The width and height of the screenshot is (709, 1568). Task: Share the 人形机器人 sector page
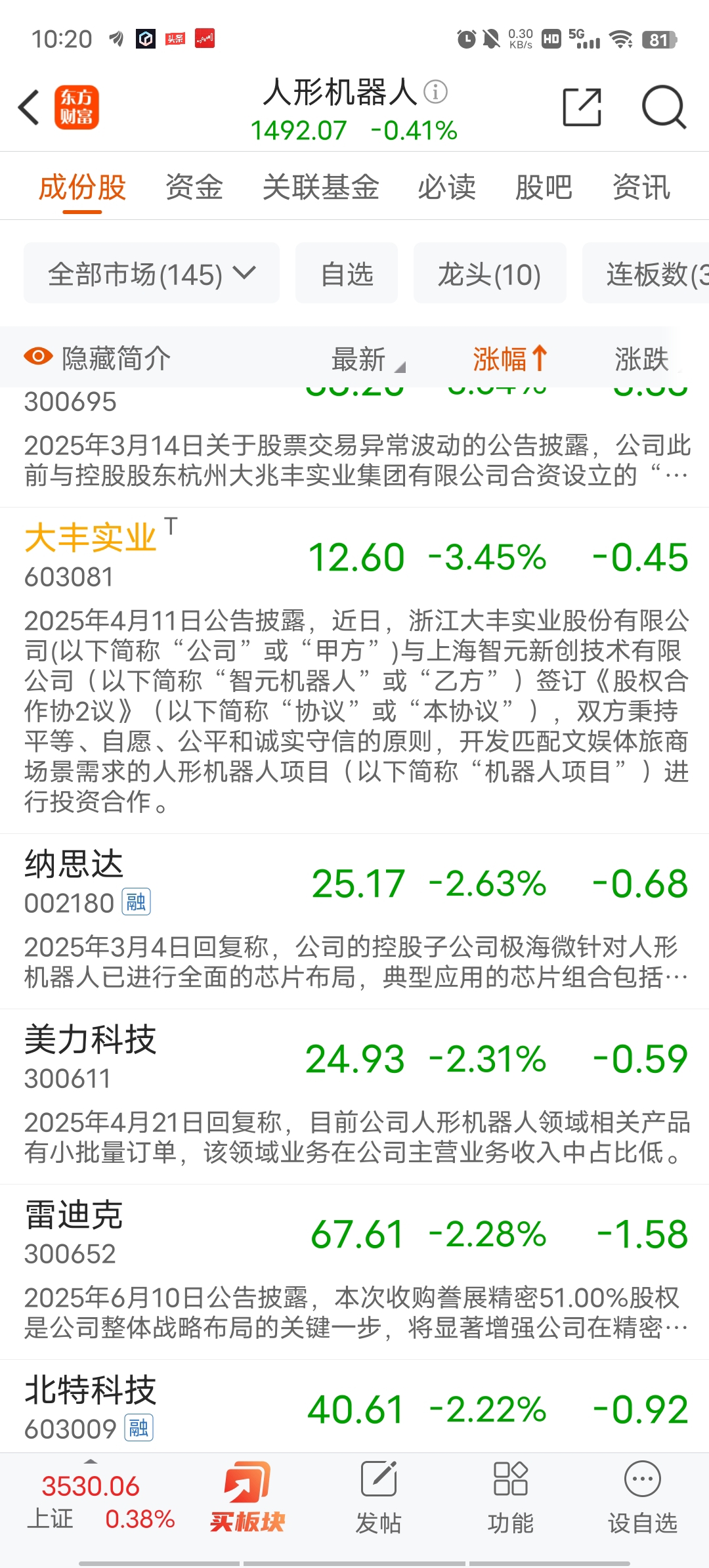pyautogui.click(x=582, y=107)
